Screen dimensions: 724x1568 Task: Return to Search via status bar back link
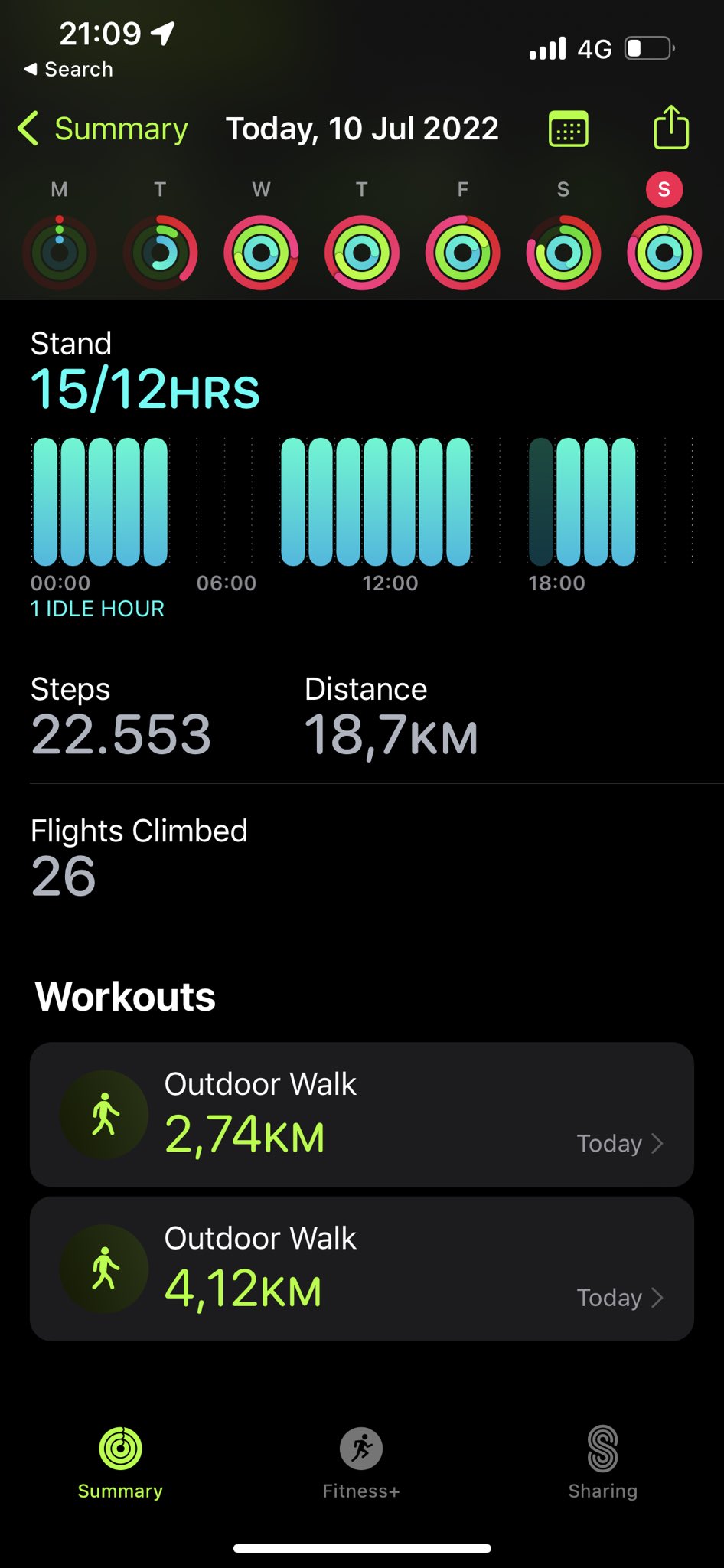click(69, 70)
